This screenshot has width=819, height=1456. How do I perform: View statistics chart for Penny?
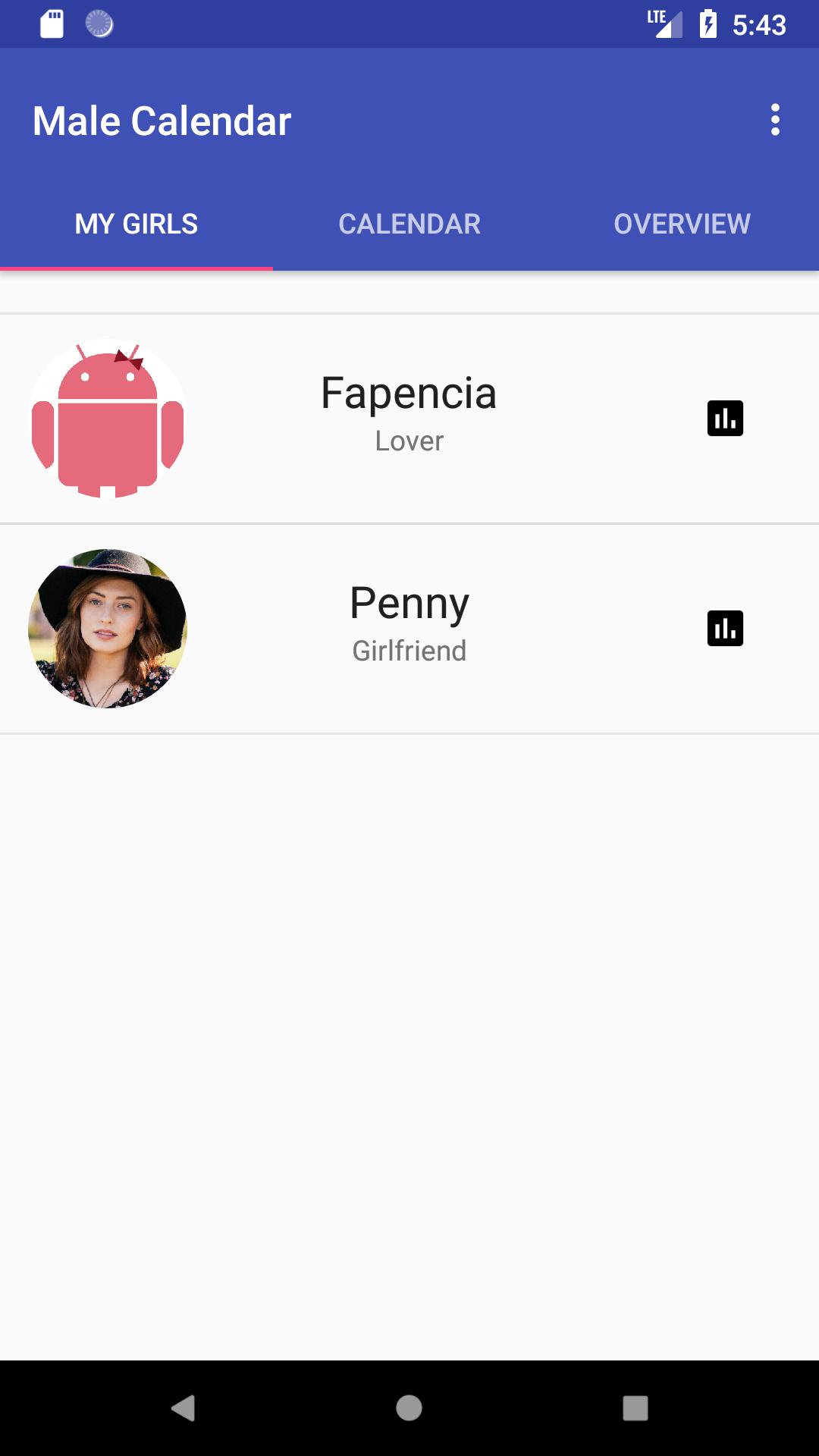point(725,629)
